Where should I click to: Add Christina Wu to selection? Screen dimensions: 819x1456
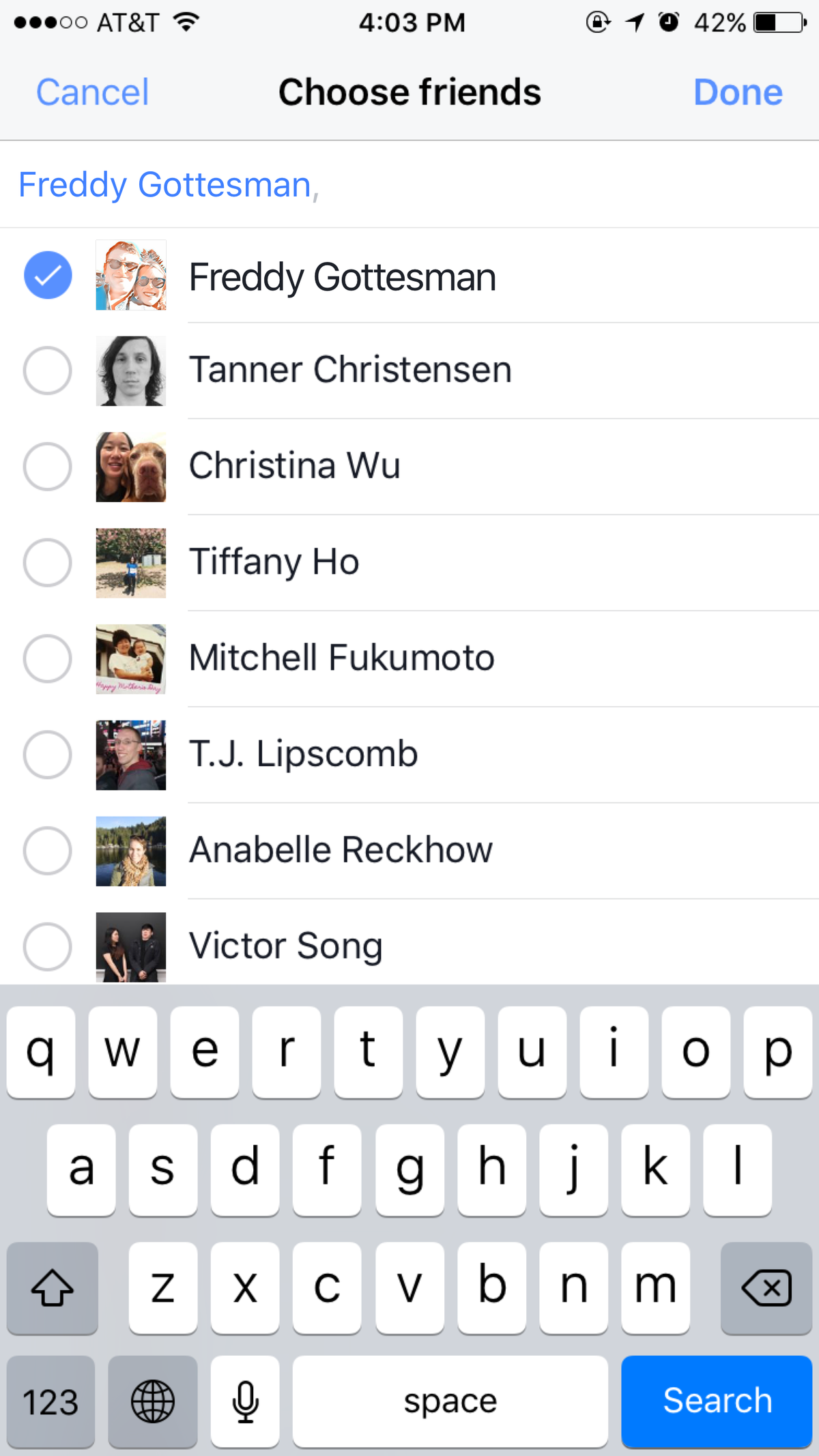point(48,467)
